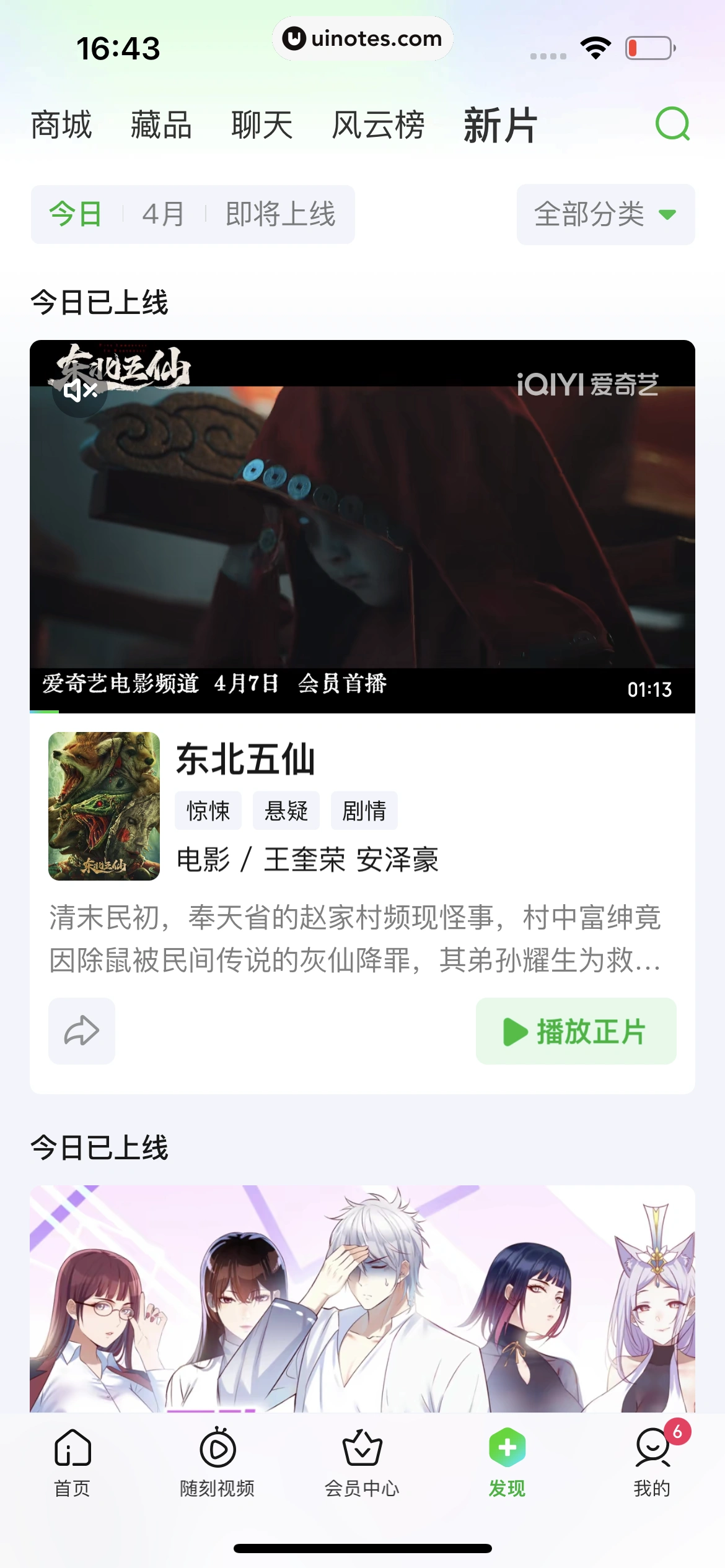Image resolution: width=725 pixels, height=1568 pixels.
Task: Share the 东北五仙 movie
Action: [x=82, y=1031]
